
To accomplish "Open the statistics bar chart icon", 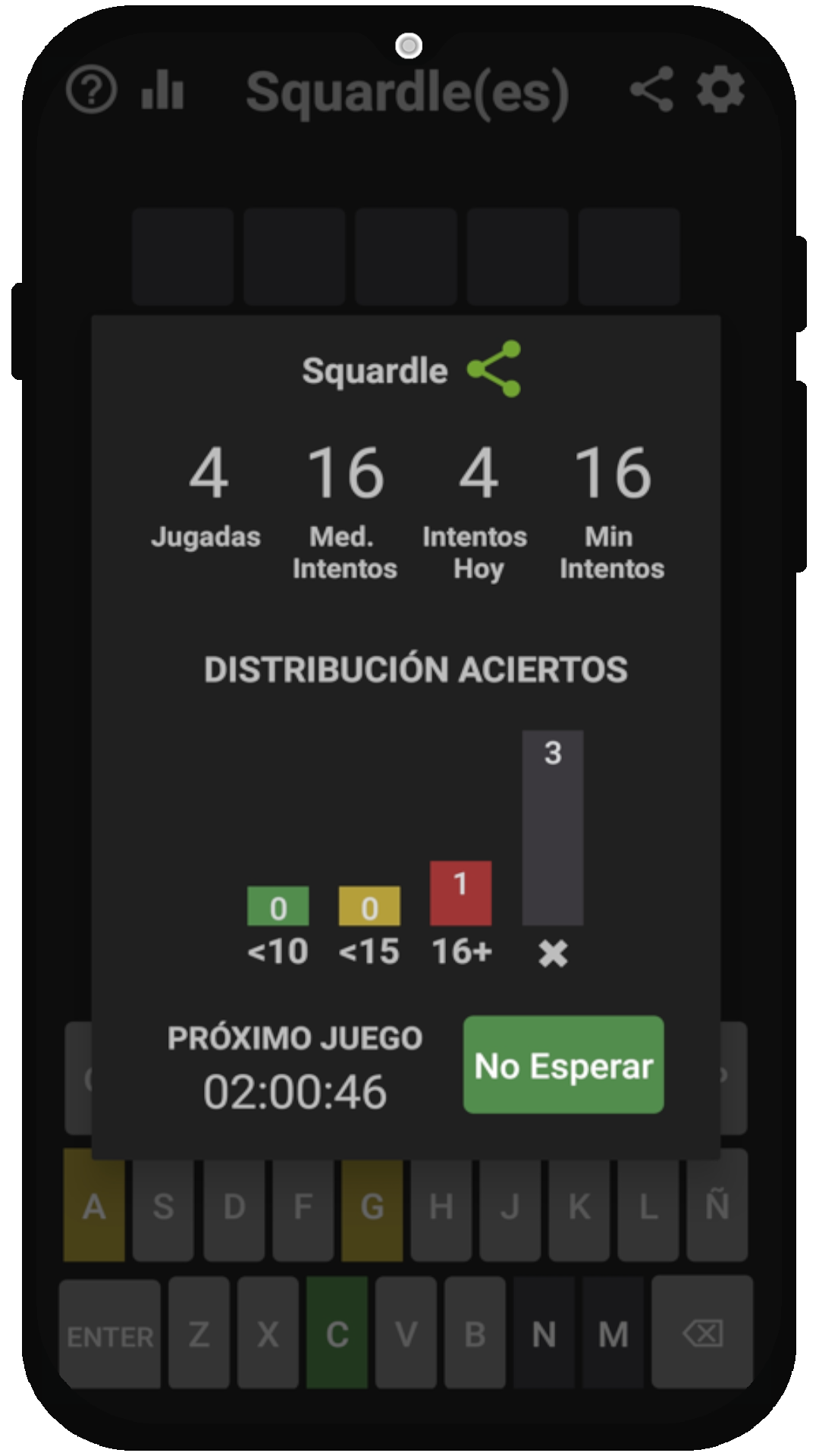I will 163,91.
